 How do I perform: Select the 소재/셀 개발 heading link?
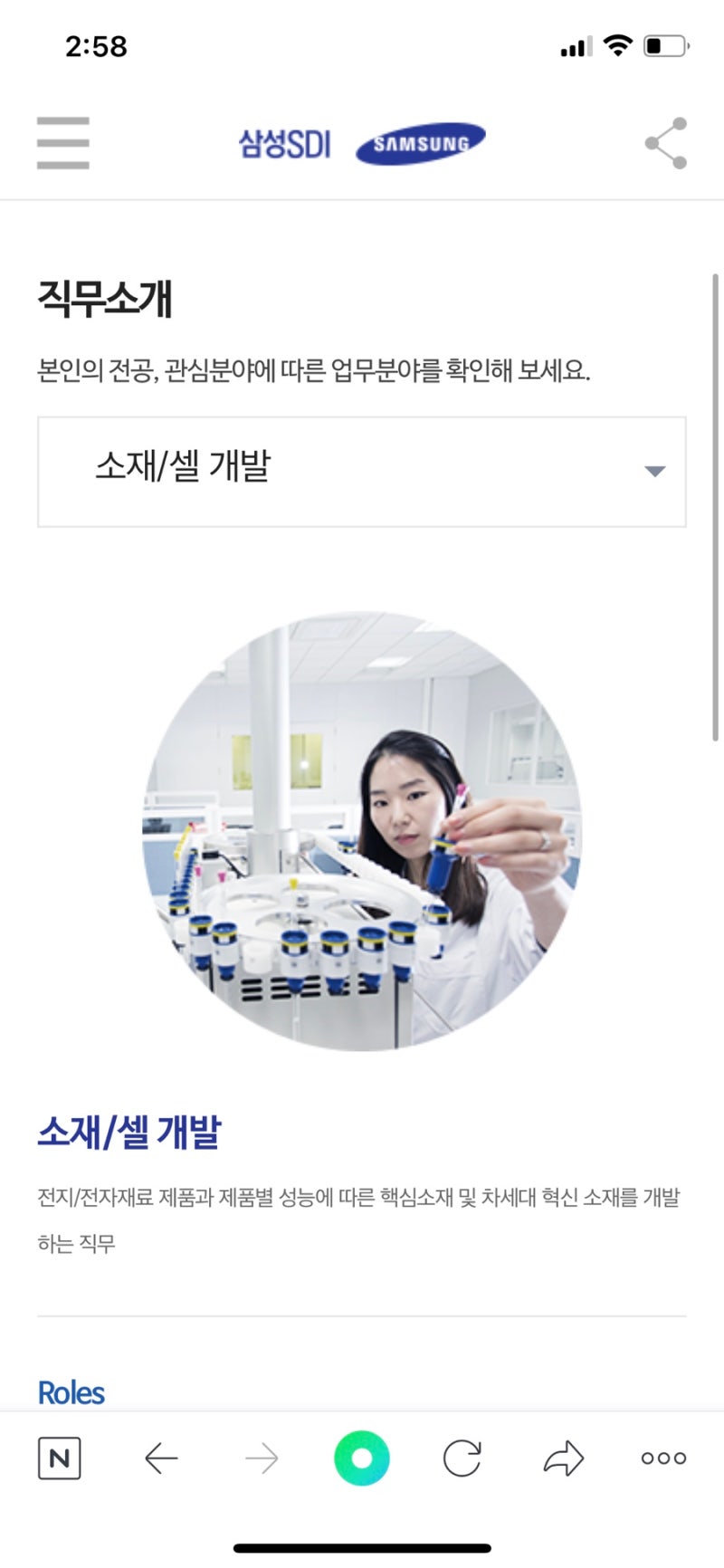coord(129,1134)
